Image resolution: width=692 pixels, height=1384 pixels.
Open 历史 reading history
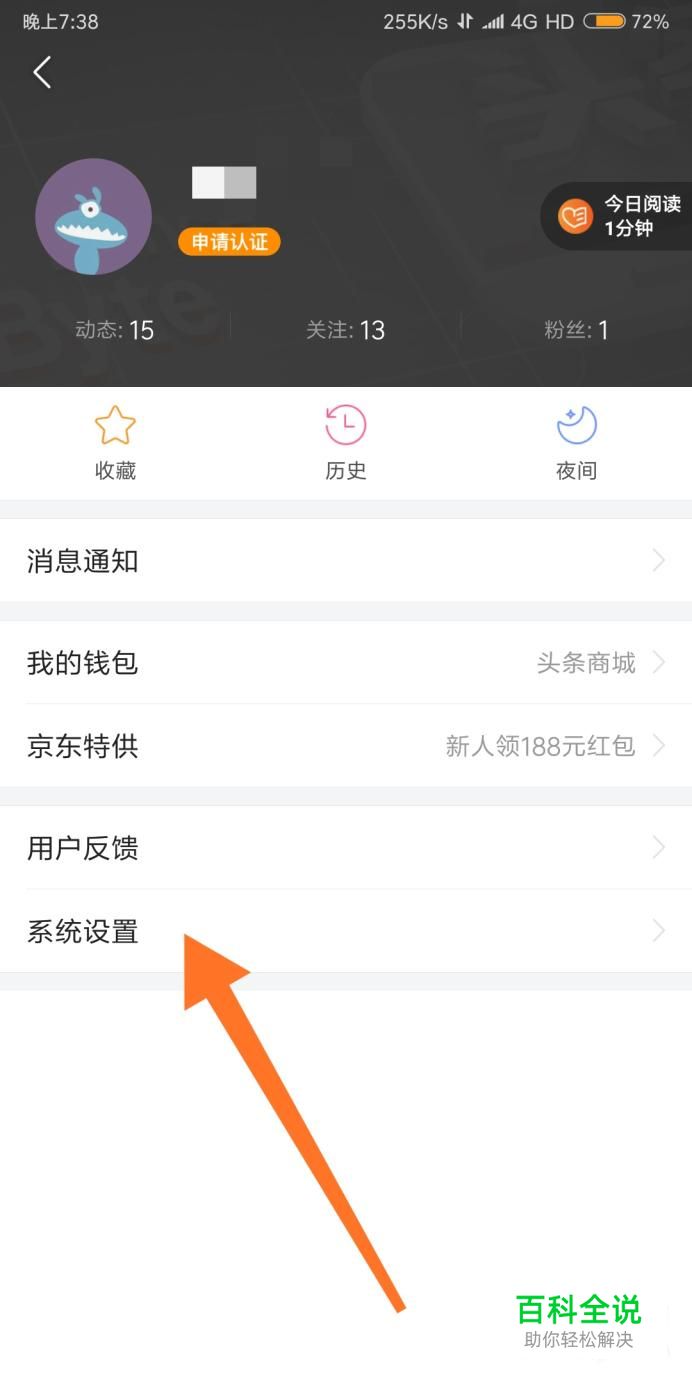(346, 443)
